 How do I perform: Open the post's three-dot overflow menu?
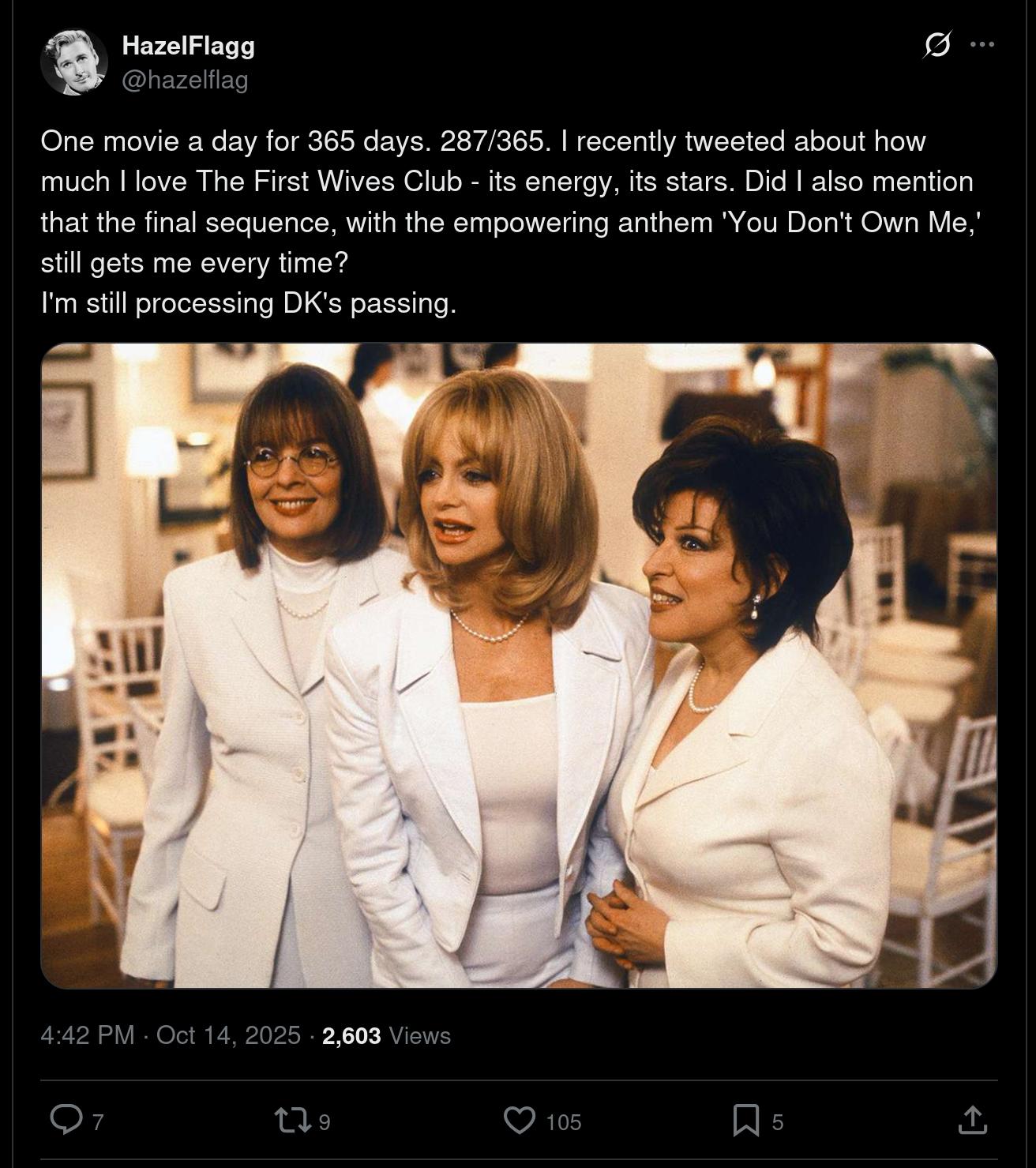pos(982,45)
